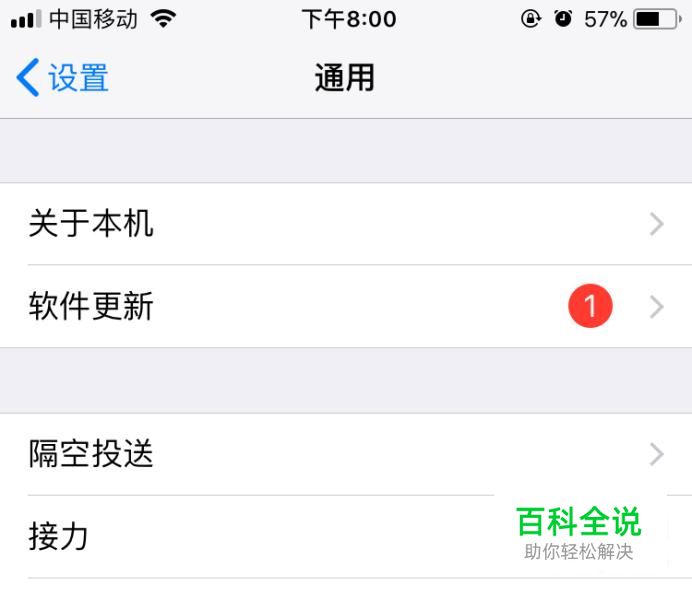
Task: Open 软件更新
Action: tap(345, 306)
